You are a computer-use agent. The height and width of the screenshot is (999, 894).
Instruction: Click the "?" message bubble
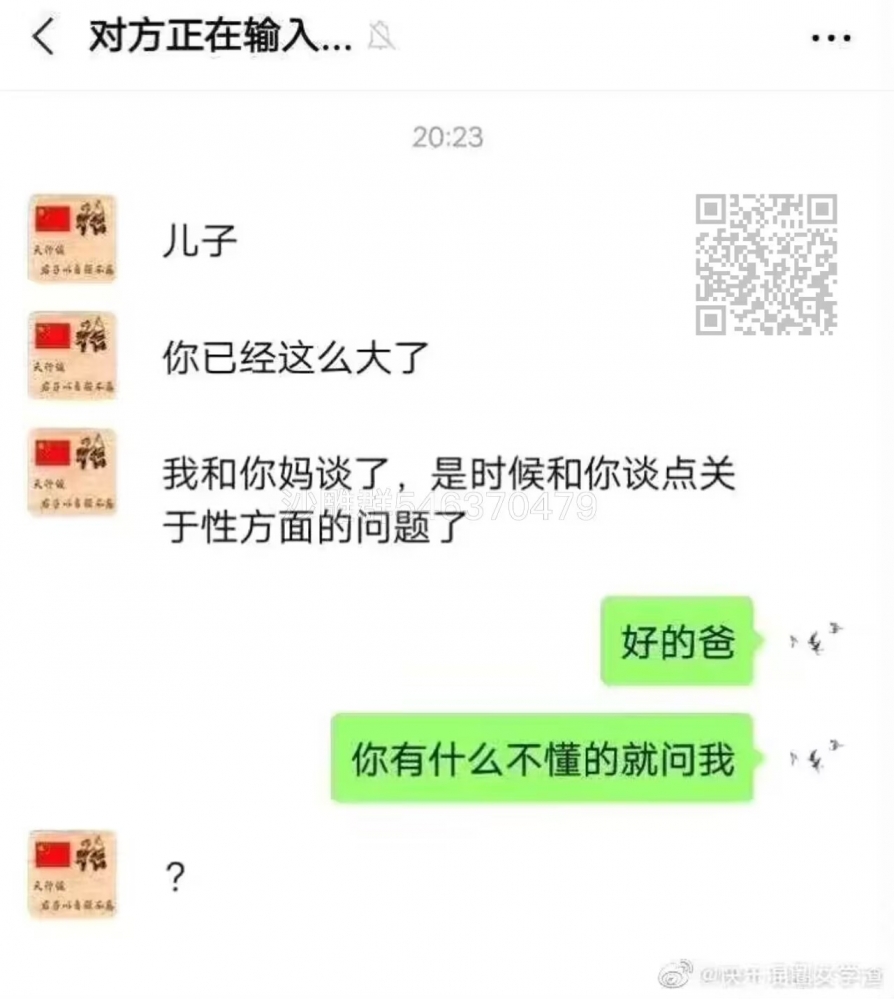tap(173, 873)
